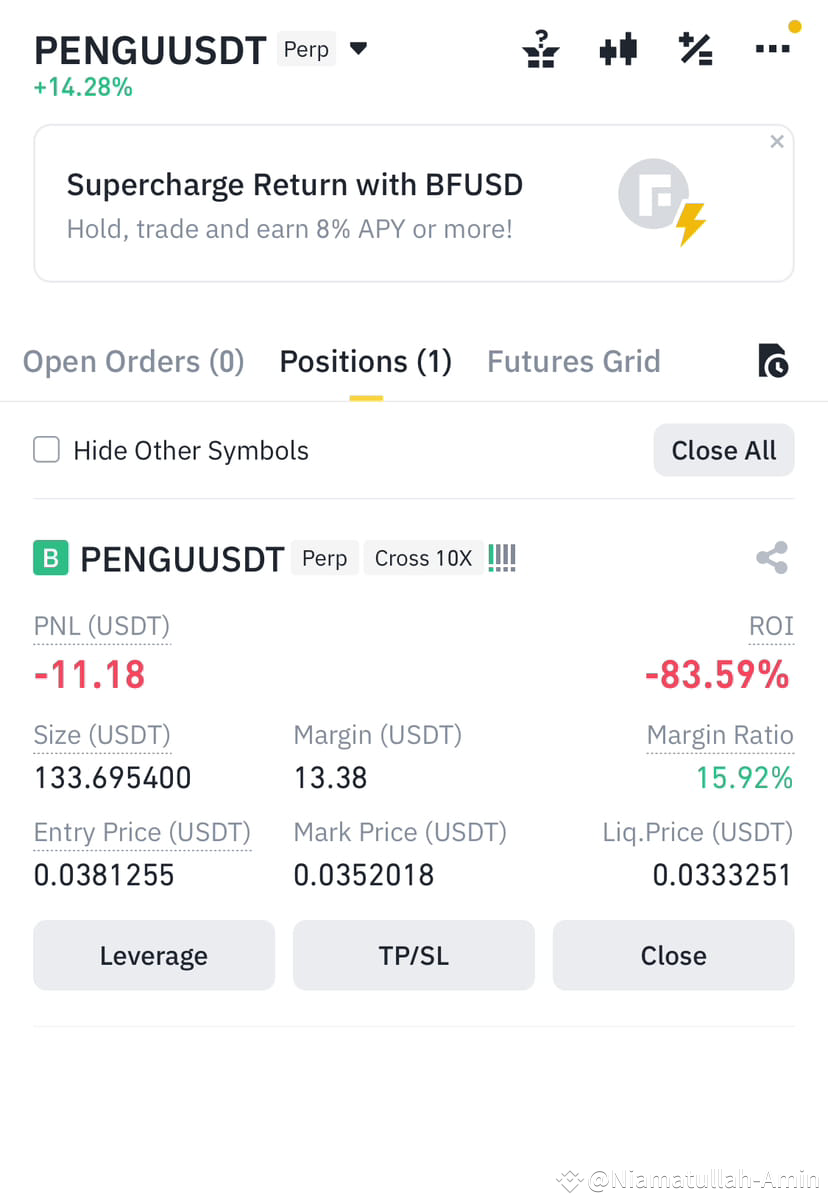Adjust leverage via the Leverage button

pos(153,955)
